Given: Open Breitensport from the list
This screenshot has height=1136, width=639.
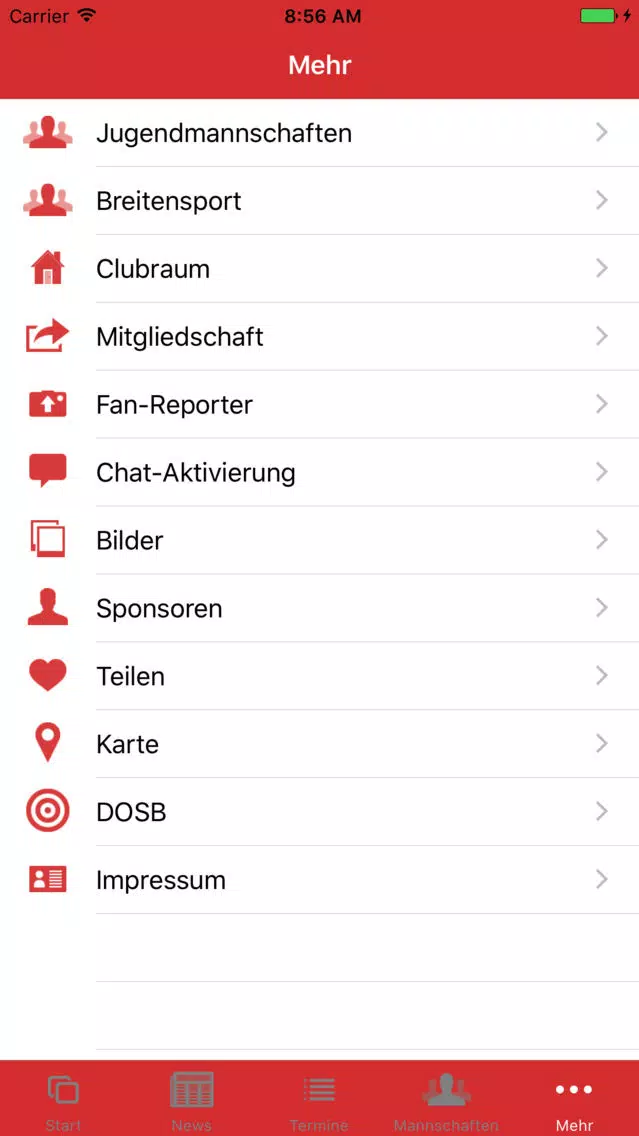Looking at the screenshot, I should [x=320, y=201].
